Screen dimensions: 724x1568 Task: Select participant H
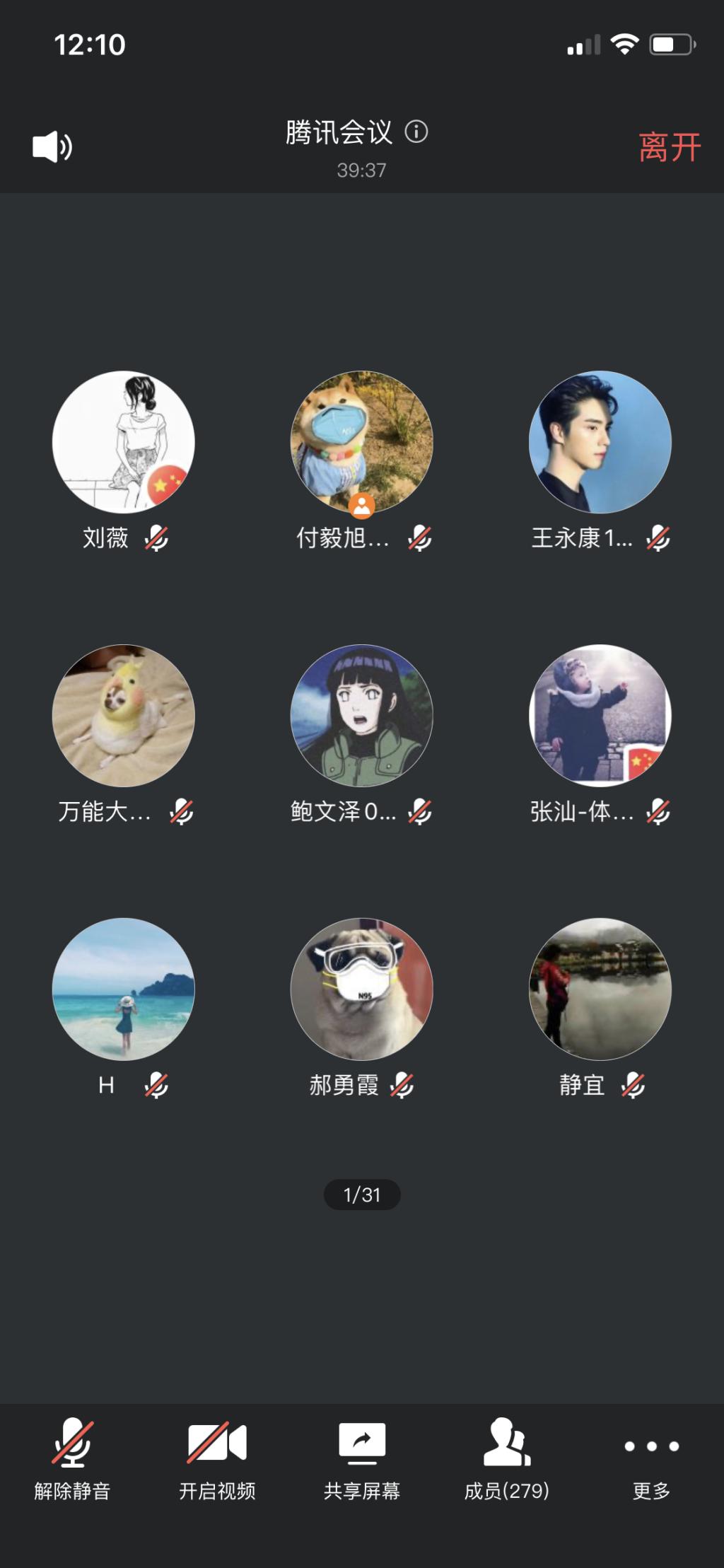[x=124, y=989]
